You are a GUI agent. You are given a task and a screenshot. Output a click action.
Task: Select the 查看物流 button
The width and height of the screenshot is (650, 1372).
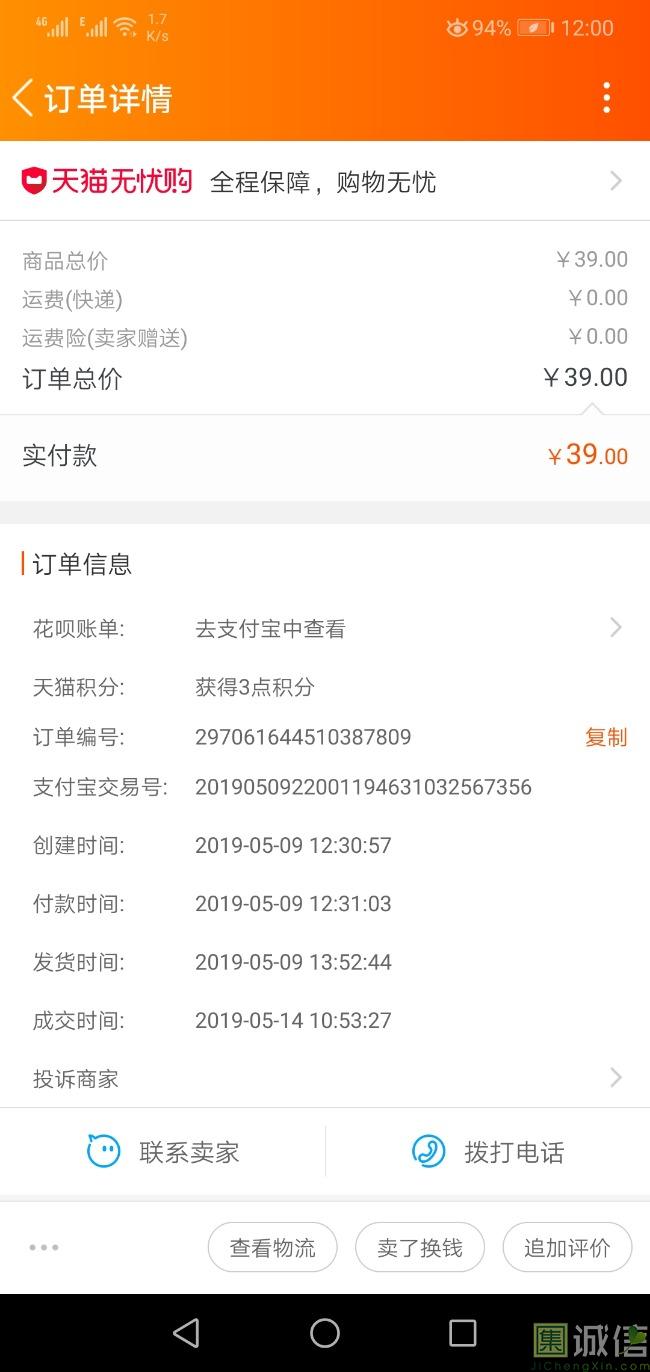(272, 1248)
